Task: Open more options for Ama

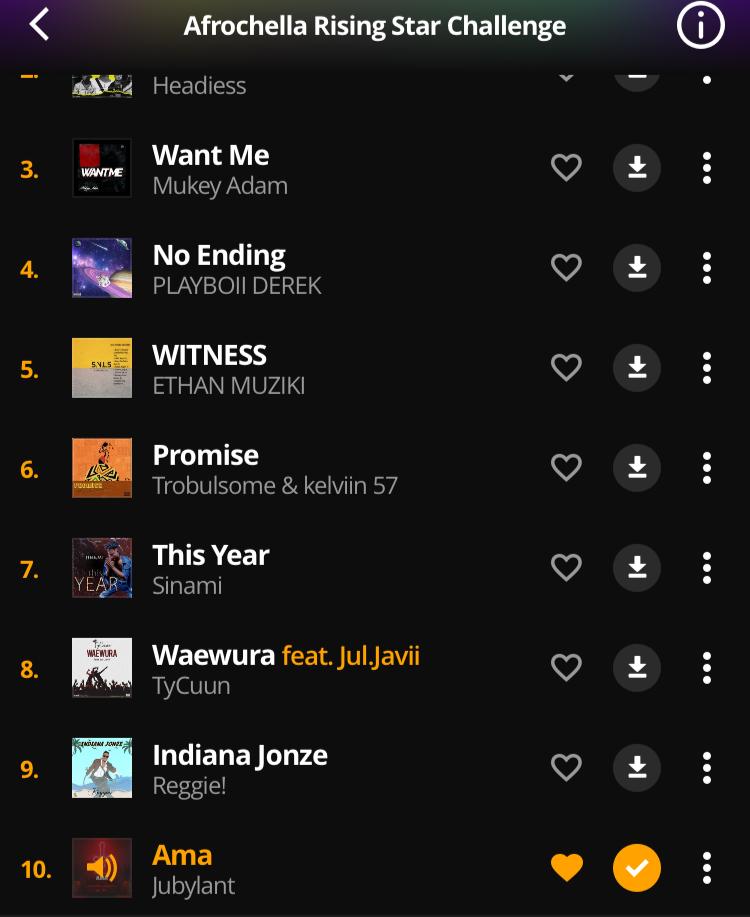Action: [707, 868]
